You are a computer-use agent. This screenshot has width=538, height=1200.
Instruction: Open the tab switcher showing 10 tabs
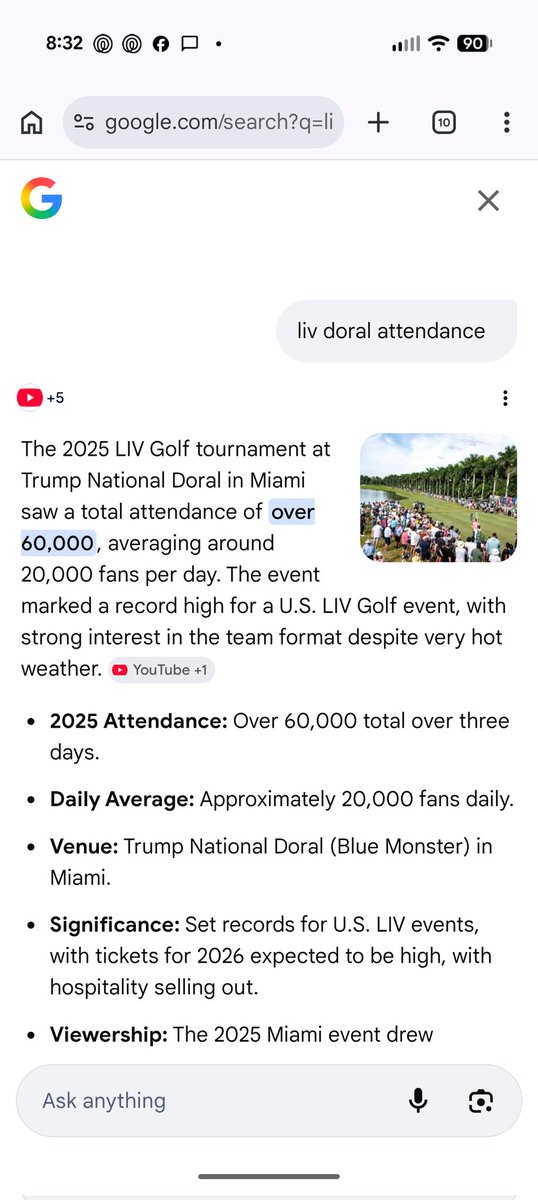tap(444, 123)
